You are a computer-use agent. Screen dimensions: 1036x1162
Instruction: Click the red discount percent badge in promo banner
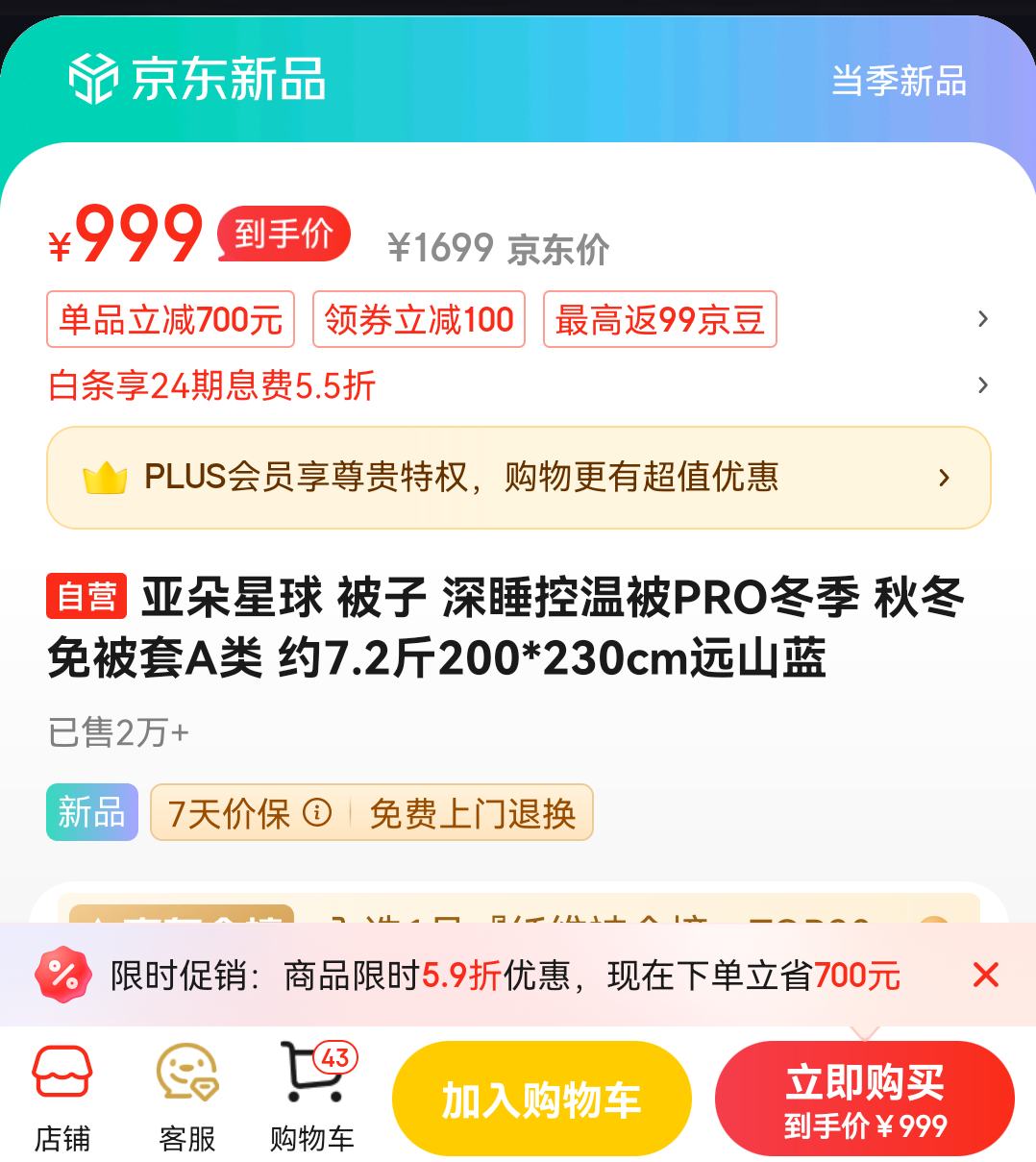[x=62, y=975]
